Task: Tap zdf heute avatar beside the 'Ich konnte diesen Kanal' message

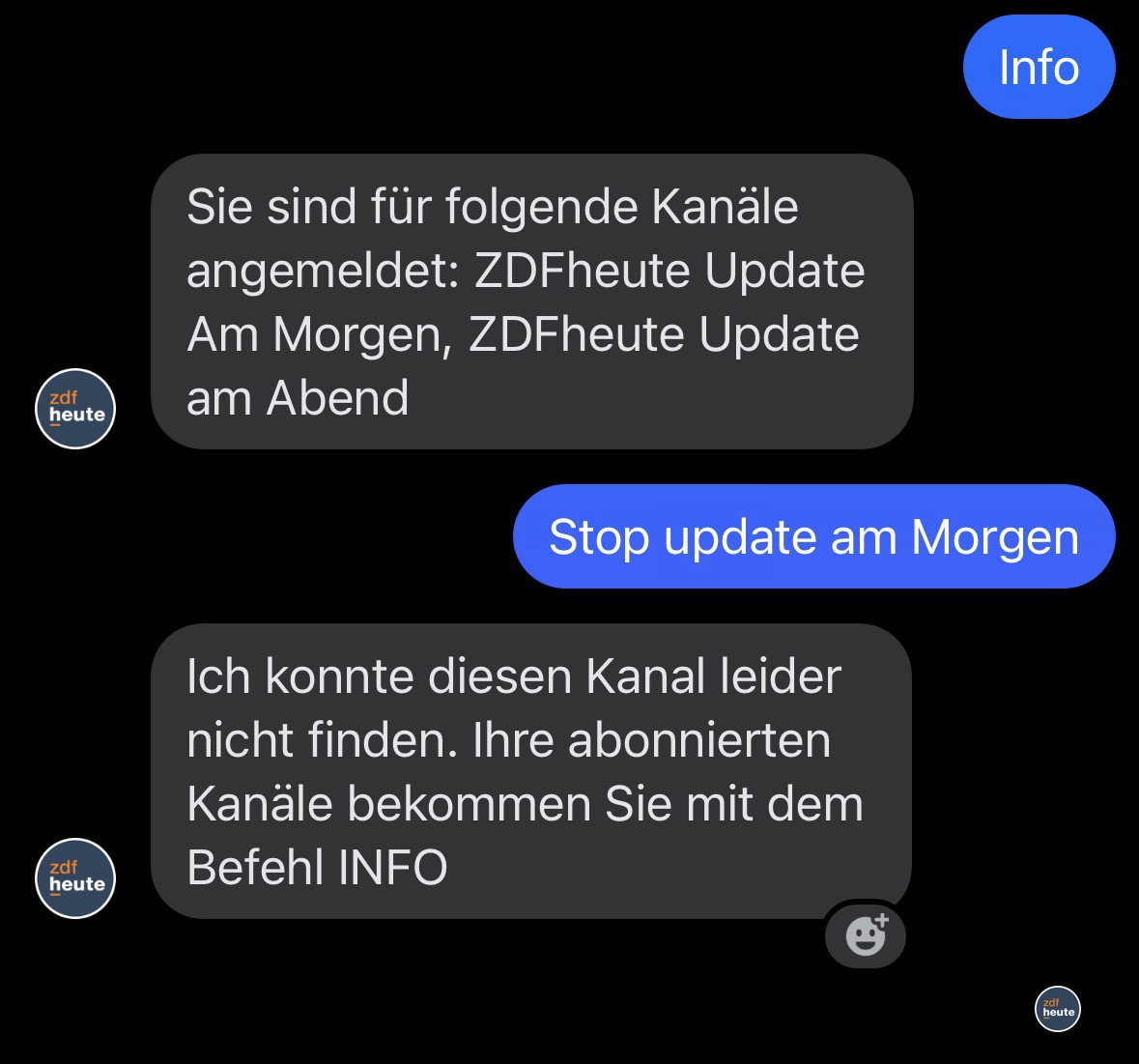Action: point(75,877)
